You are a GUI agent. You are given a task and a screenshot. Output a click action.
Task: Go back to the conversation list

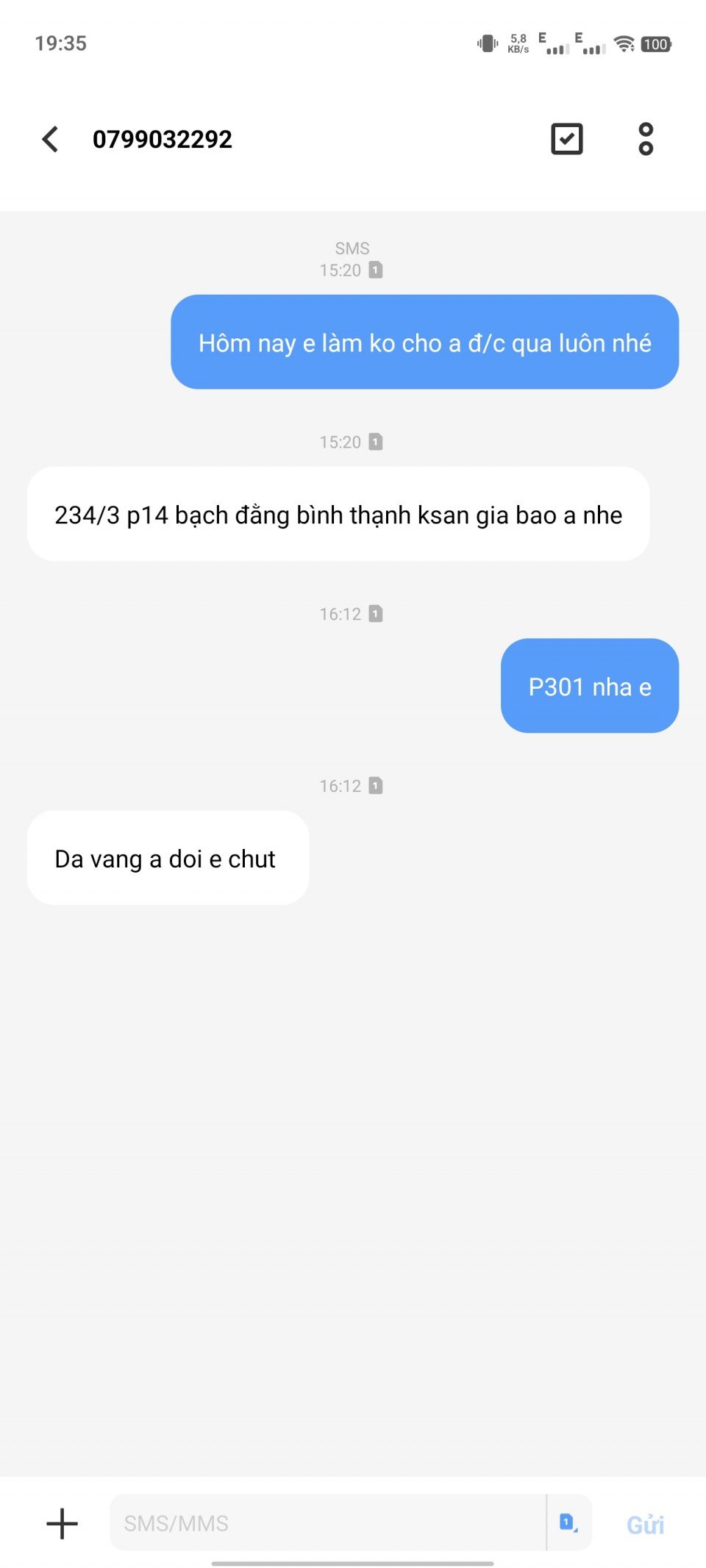[x=50, y=139]
